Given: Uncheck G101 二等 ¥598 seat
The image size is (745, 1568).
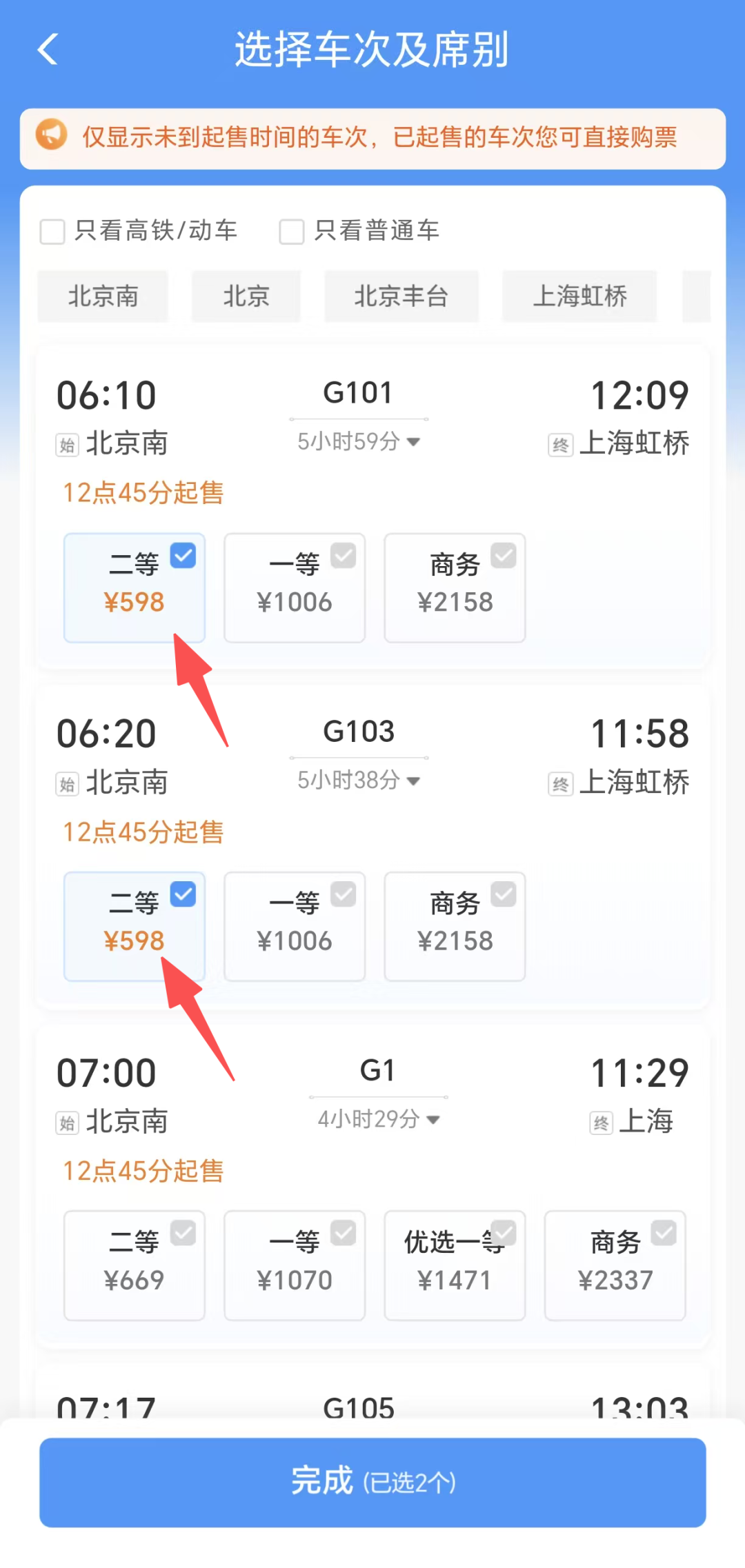Looking at the screenshot, I should [135, 587].
